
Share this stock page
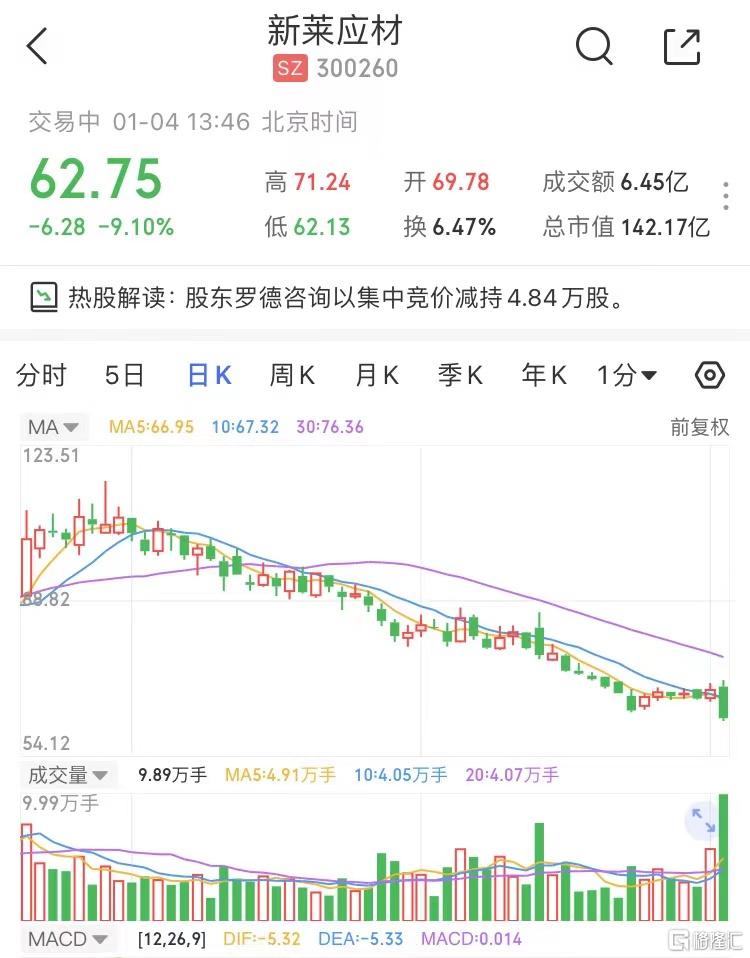[682, 46]
